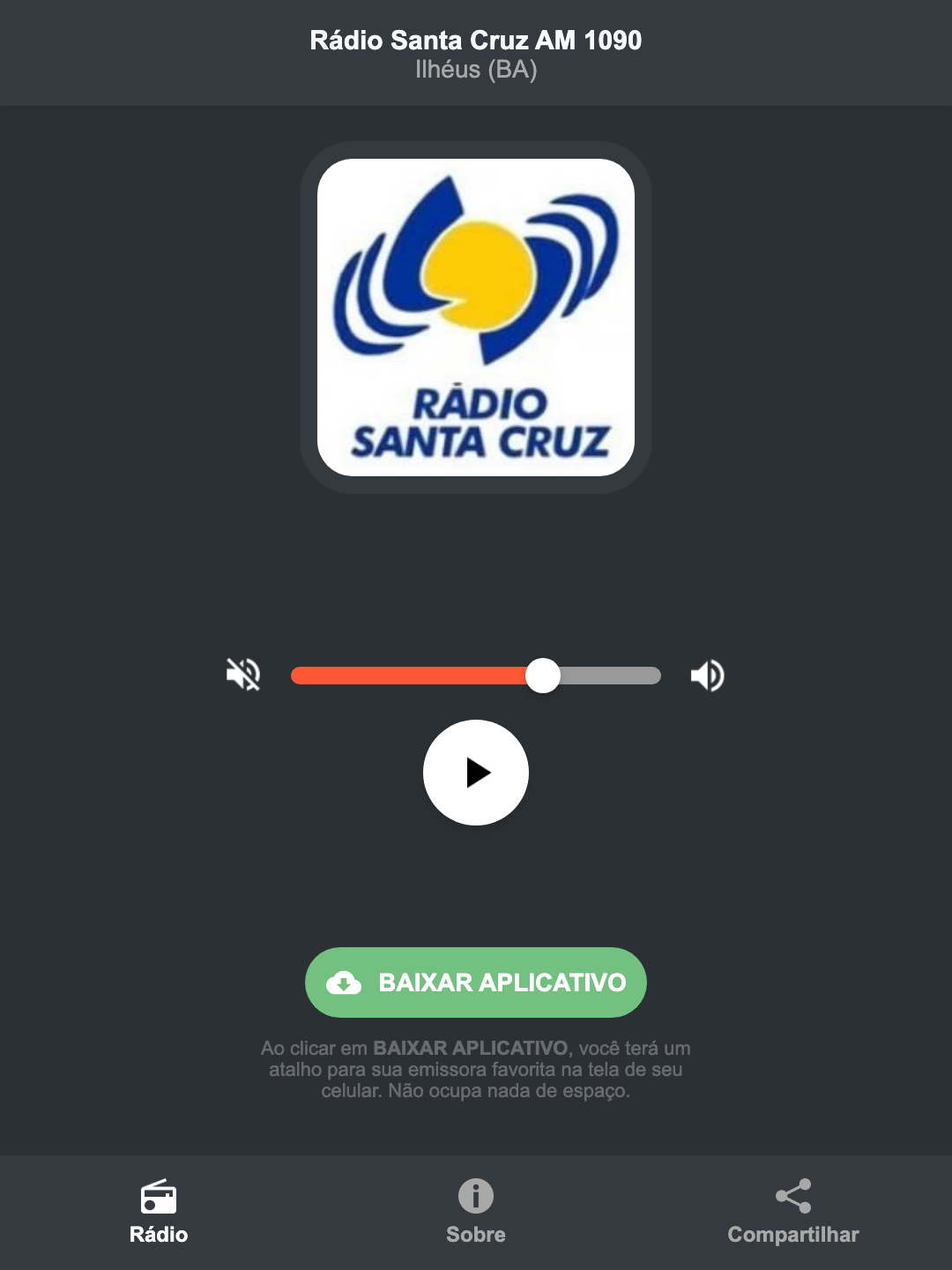
Task: Click the download cloud icon
Action: [346, 982]
